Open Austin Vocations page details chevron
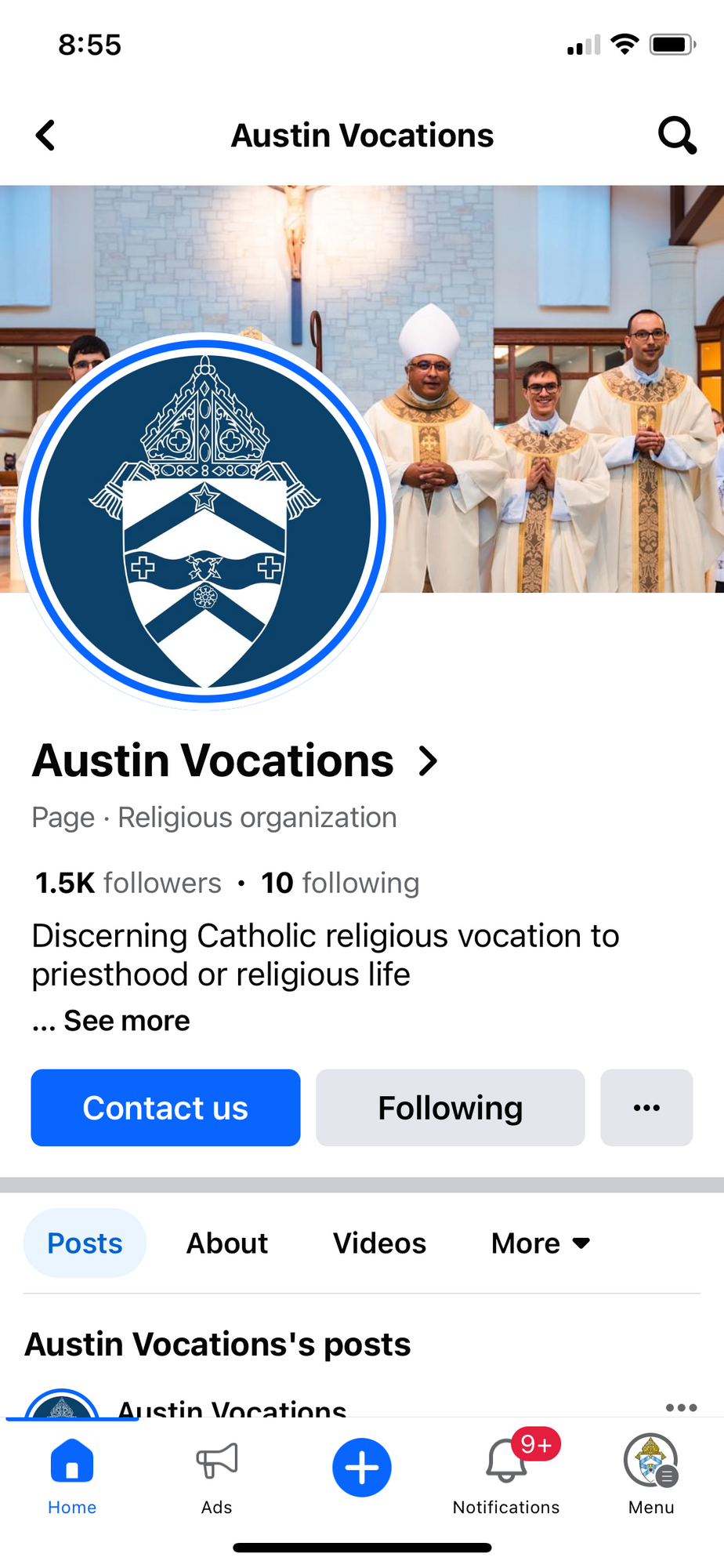 (428, 761)
